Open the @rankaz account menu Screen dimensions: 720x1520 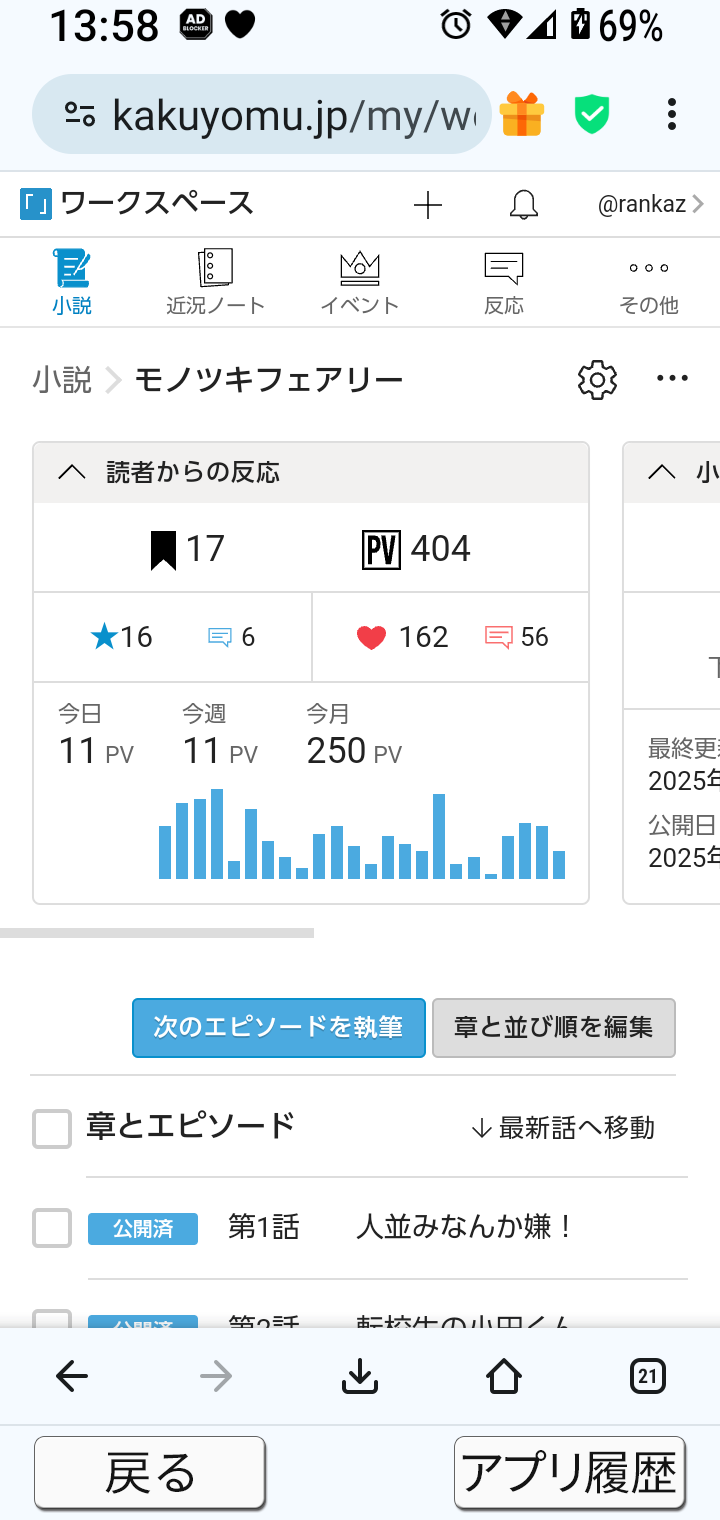tap(650, 205)
